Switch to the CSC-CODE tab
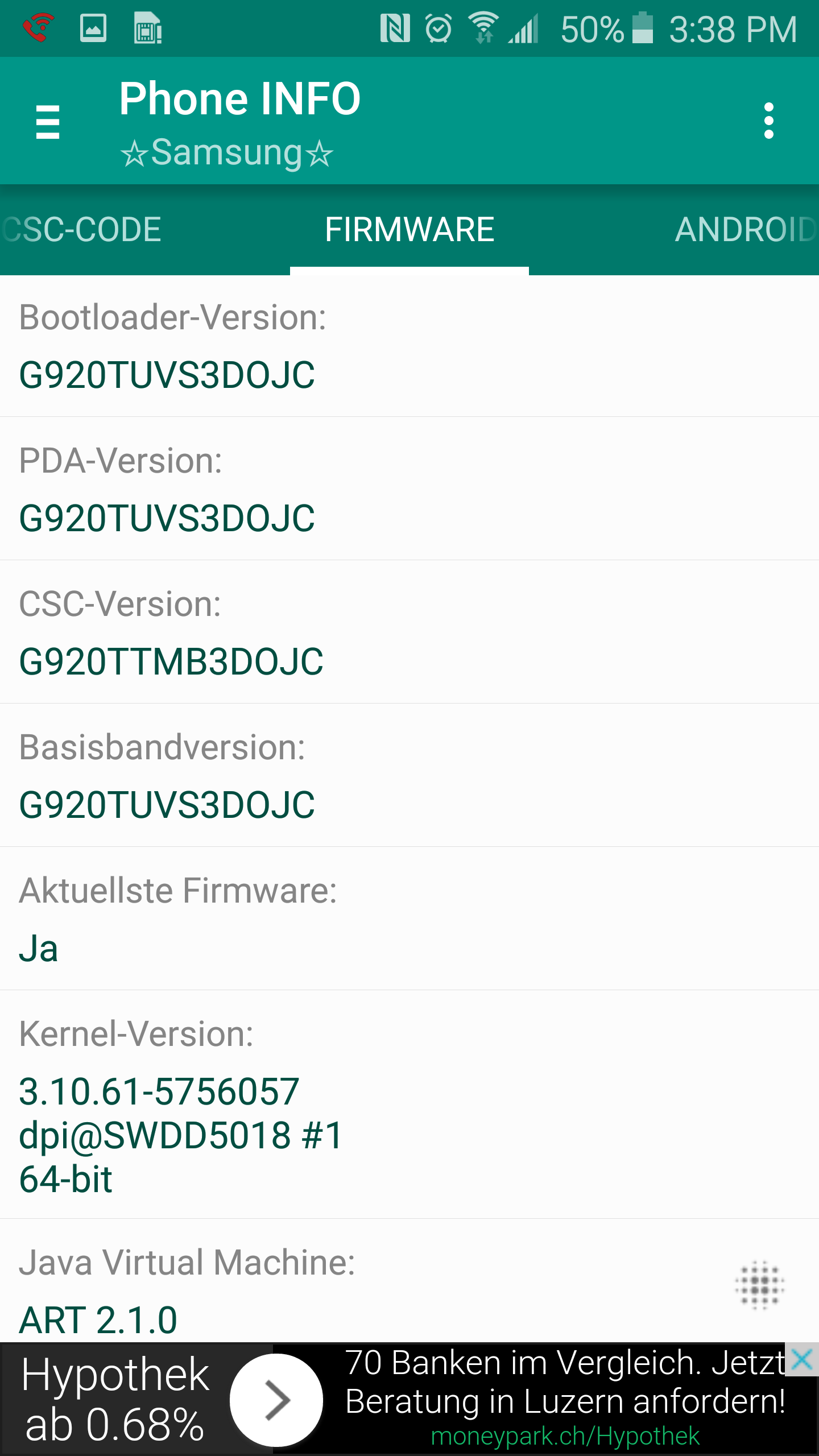819x1456 pixels. pyautogui.click(x=82, y=230)
